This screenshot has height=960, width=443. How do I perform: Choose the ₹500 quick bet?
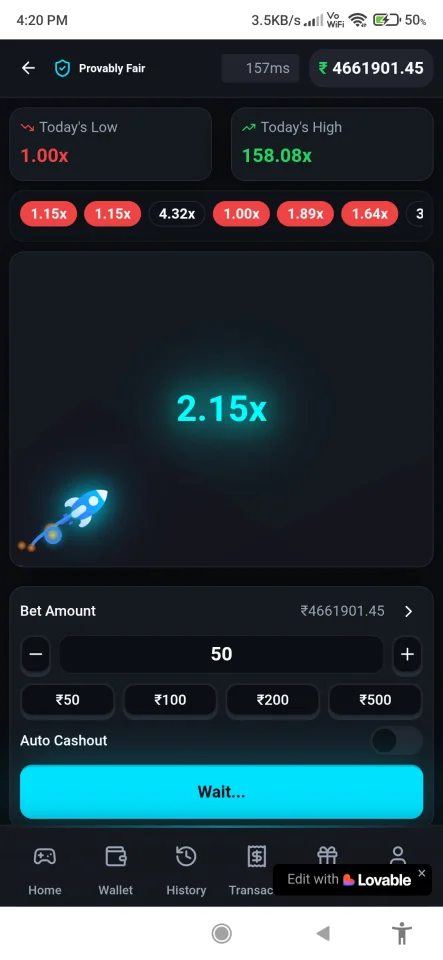coord(375,700)
